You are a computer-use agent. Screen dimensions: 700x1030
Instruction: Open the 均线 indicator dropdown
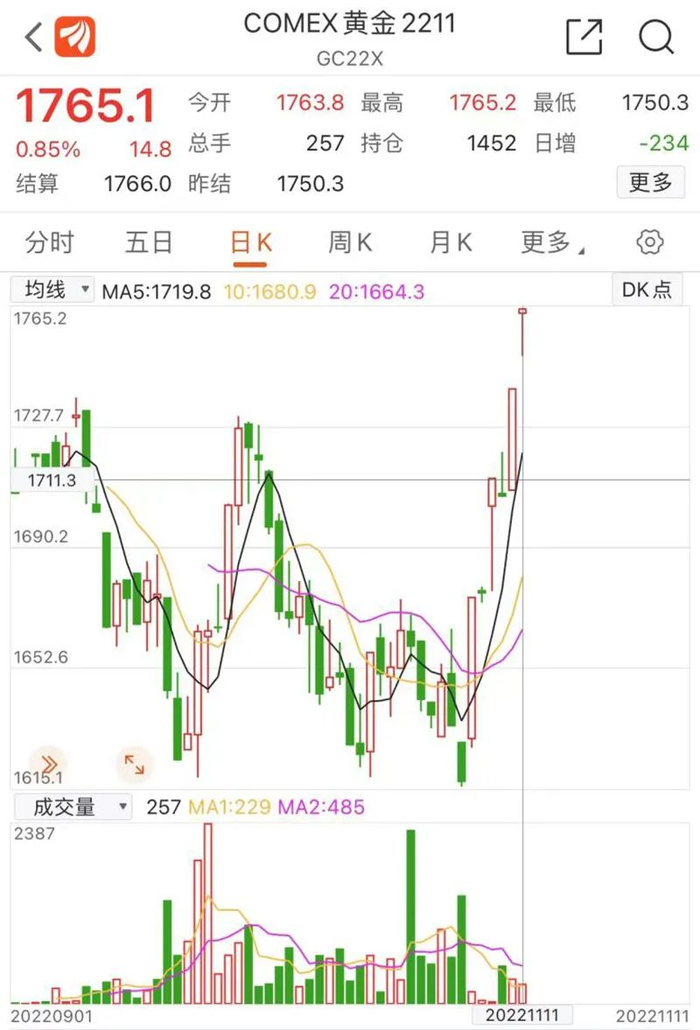pos(54,291)
